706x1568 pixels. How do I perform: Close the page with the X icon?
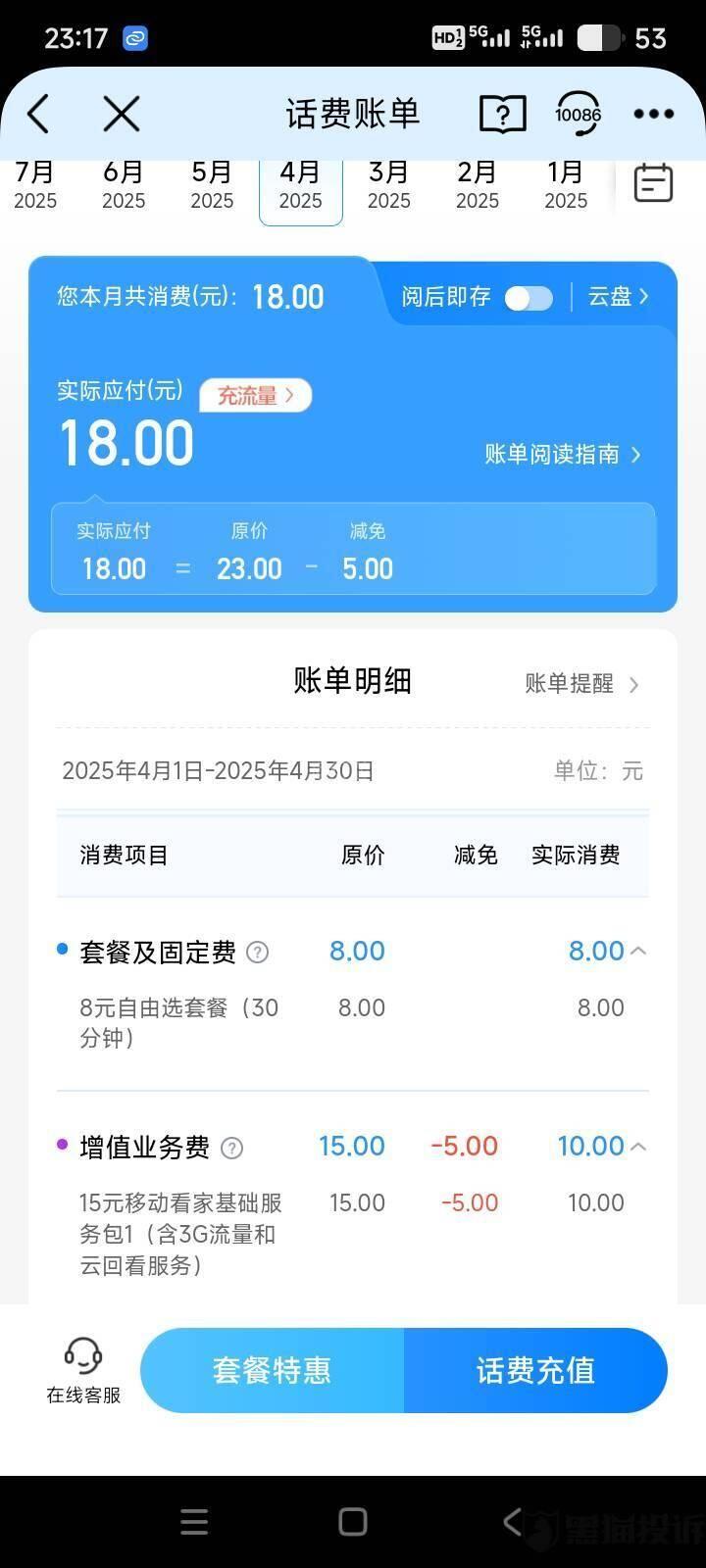coord(122,115)
